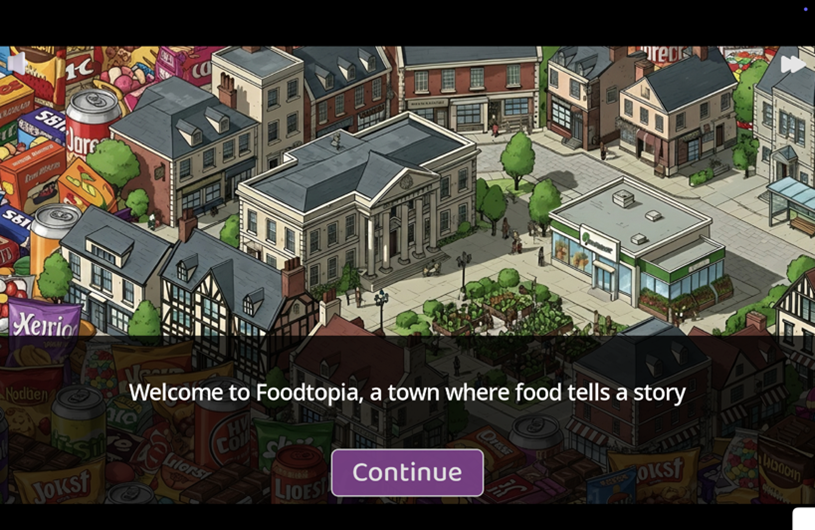Skip the intro with the fast-forward icon
This screenshot has width=815, height=530.
click(792, 65)
